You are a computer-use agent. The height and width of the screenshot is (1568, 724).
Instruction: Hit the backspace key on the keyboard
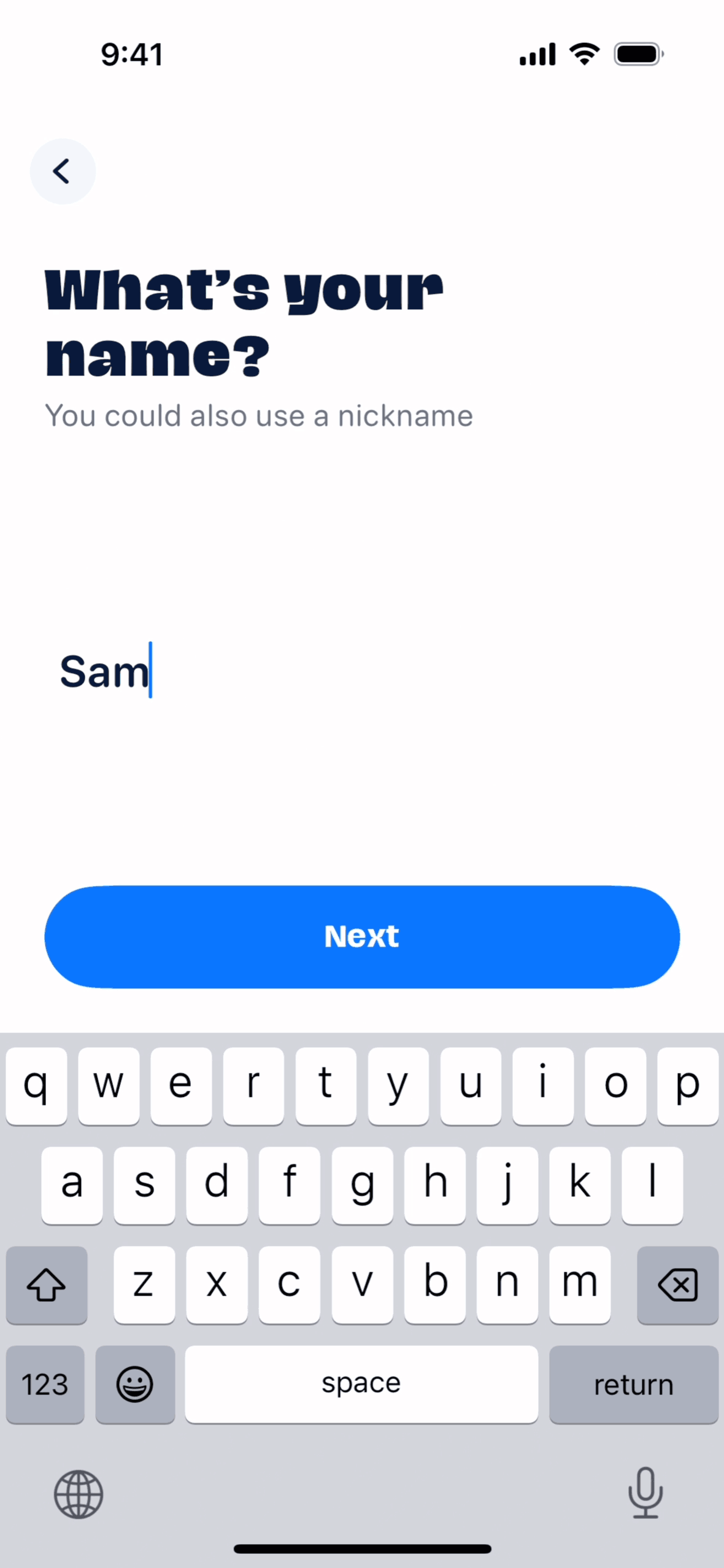pos(677,1285)
